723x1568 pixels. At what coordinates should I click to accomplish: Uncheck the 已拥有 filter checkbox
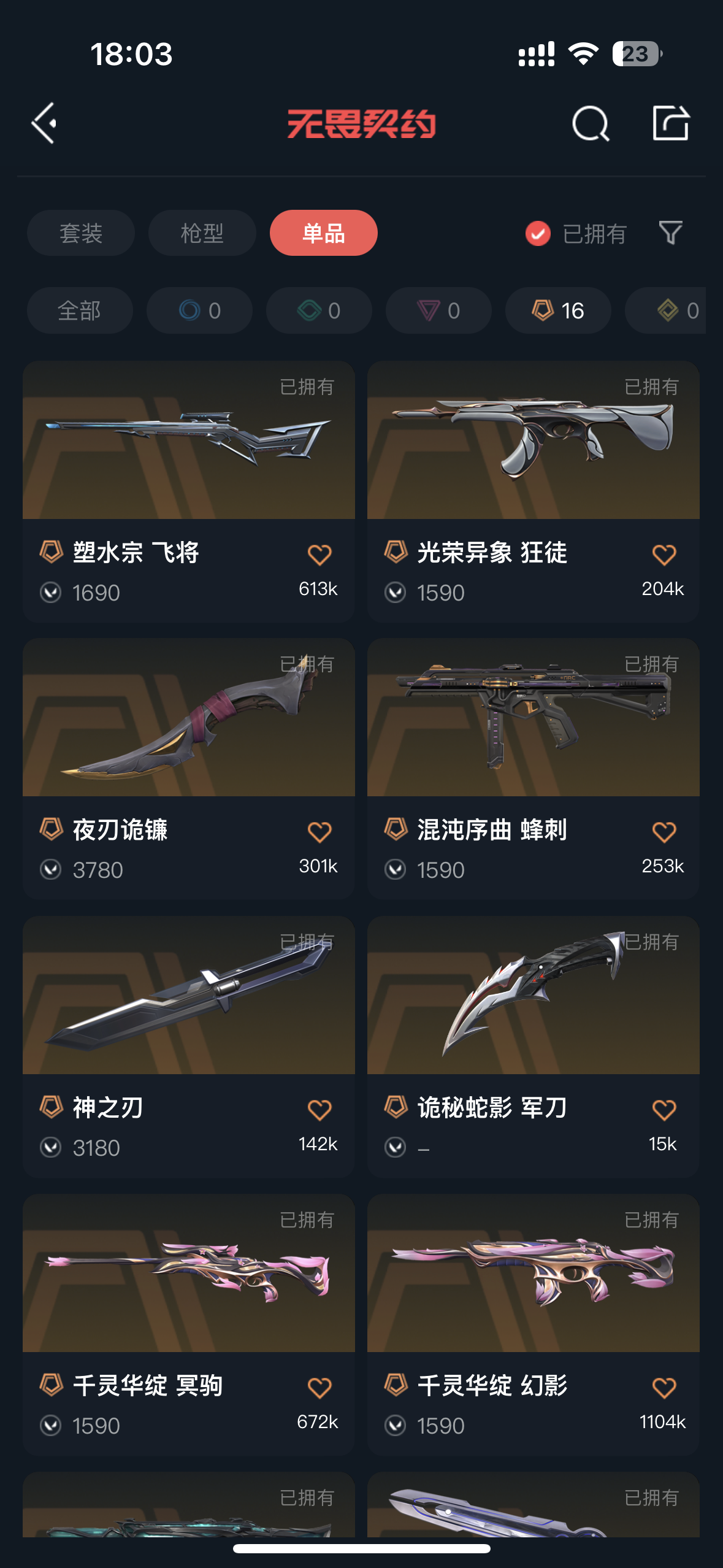point(538,233)
